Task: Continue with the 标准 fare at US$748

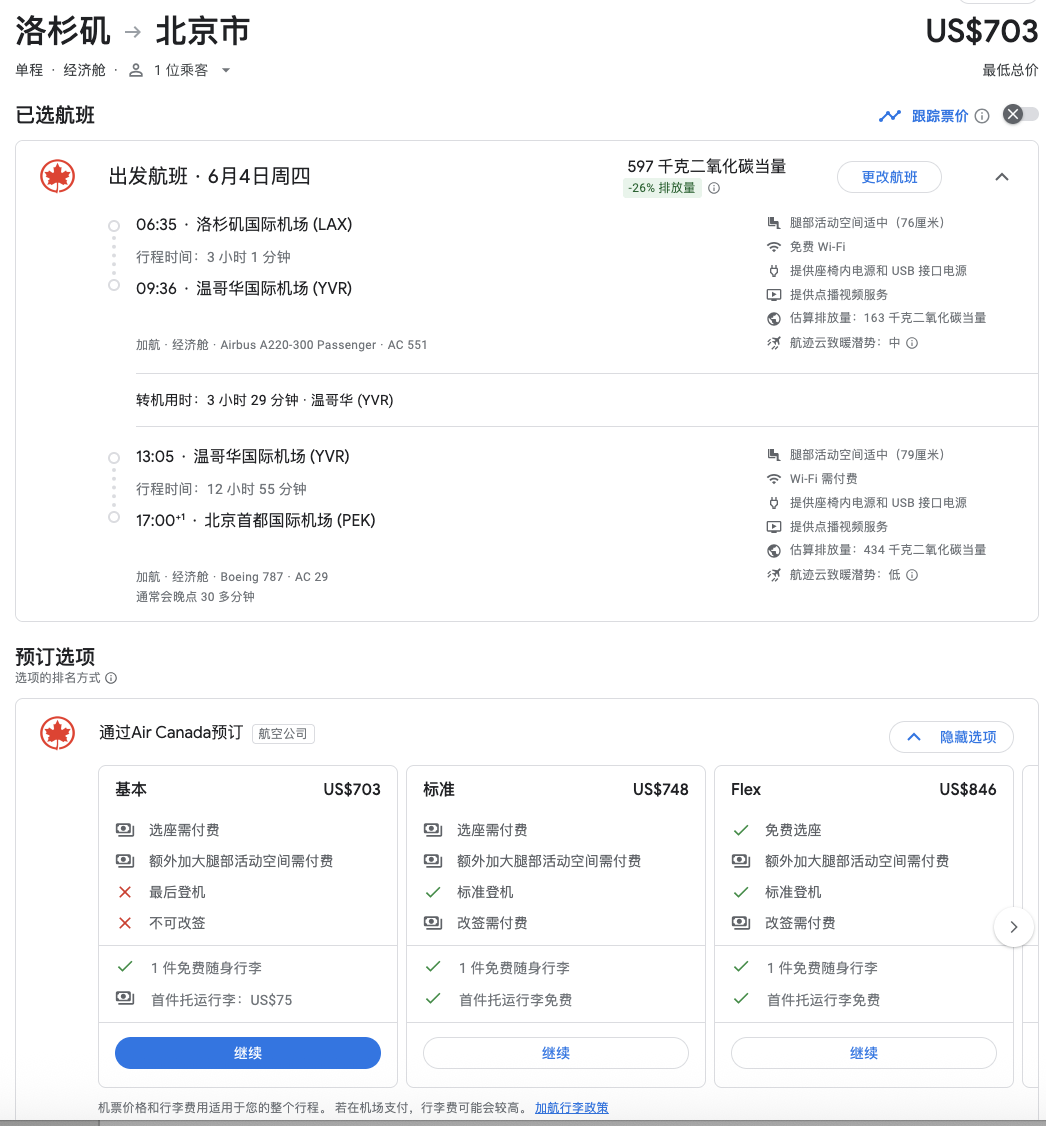Action: coord(556,1053)
